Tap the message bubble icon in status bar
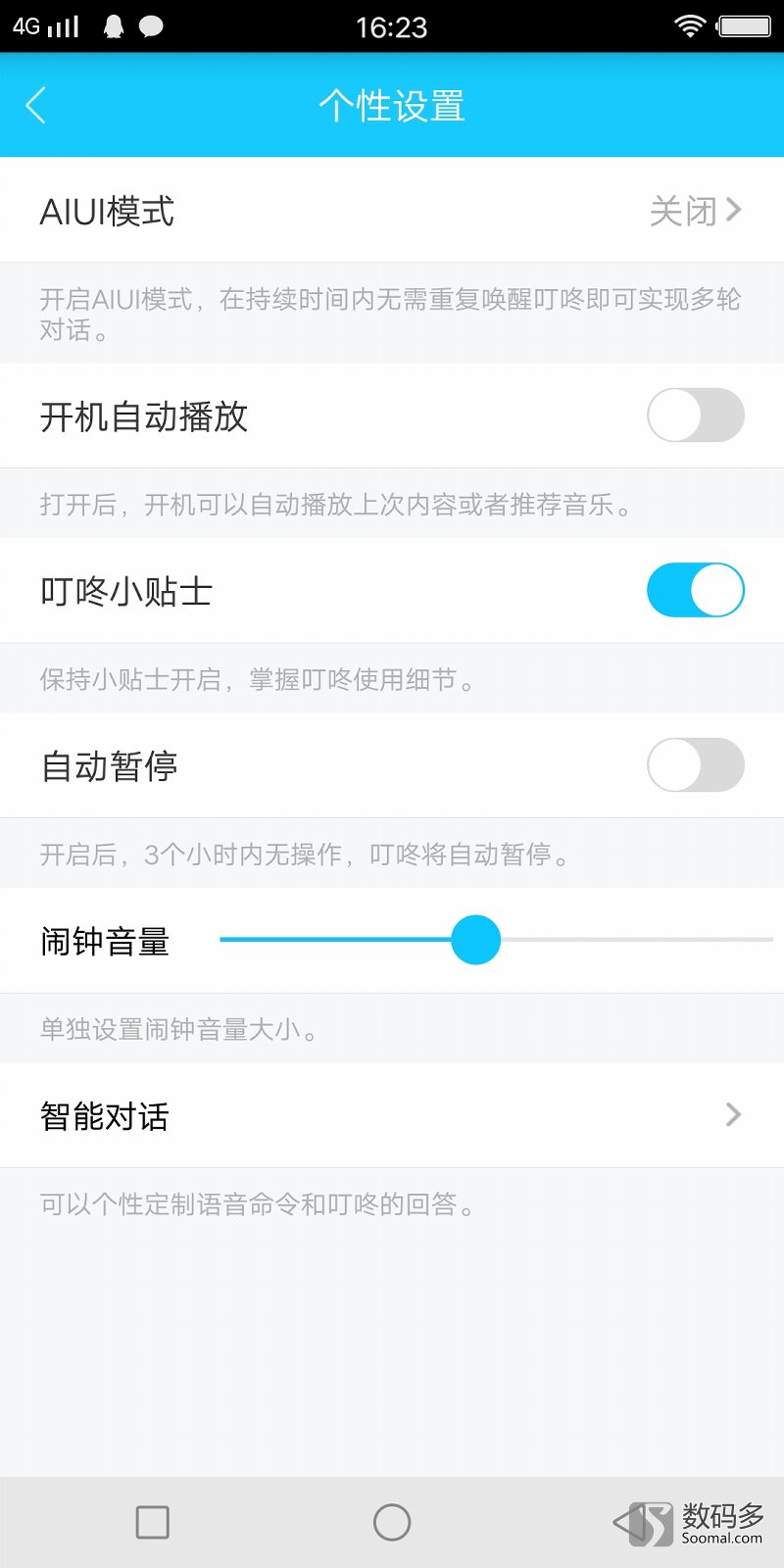The width and height of the screenshot is (784, 1568). (150, 26)
